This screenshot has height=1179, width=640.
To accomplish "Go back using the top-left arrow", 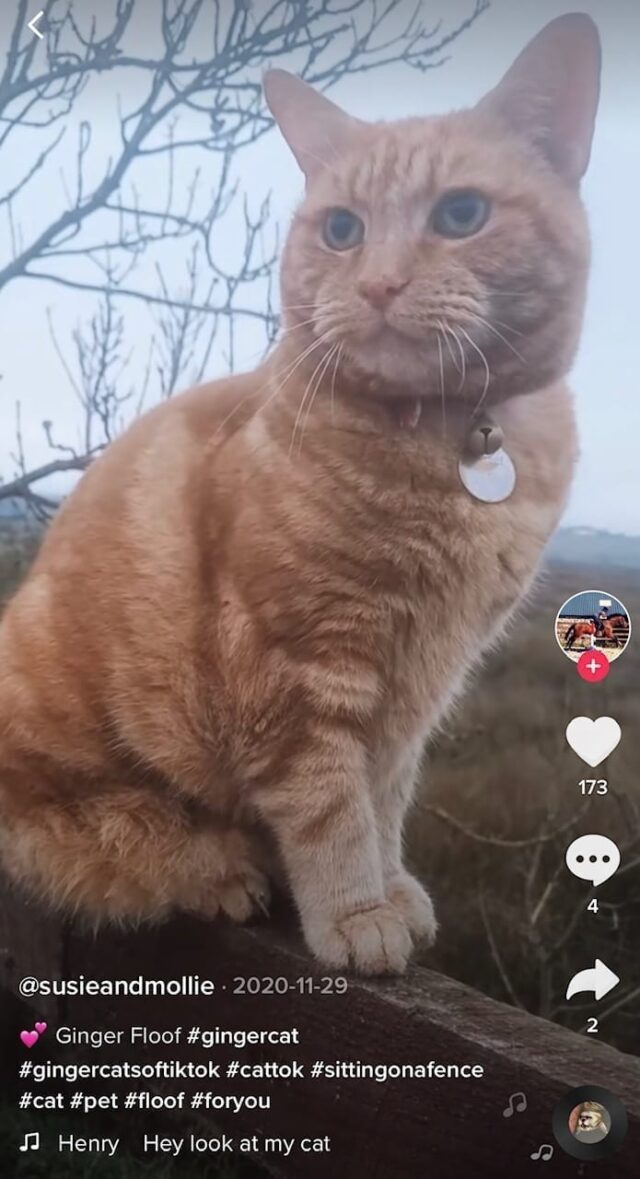I will 36,26.
